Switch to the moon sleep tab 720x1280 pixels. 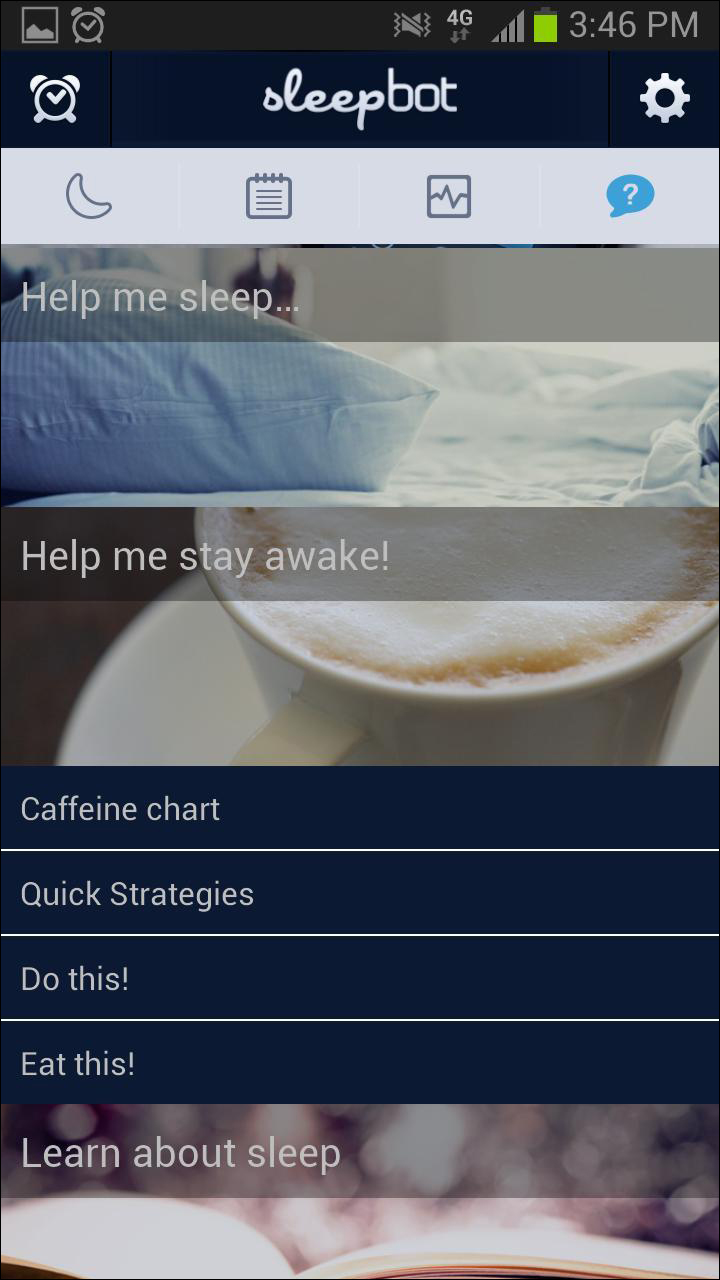pos(89,196)
